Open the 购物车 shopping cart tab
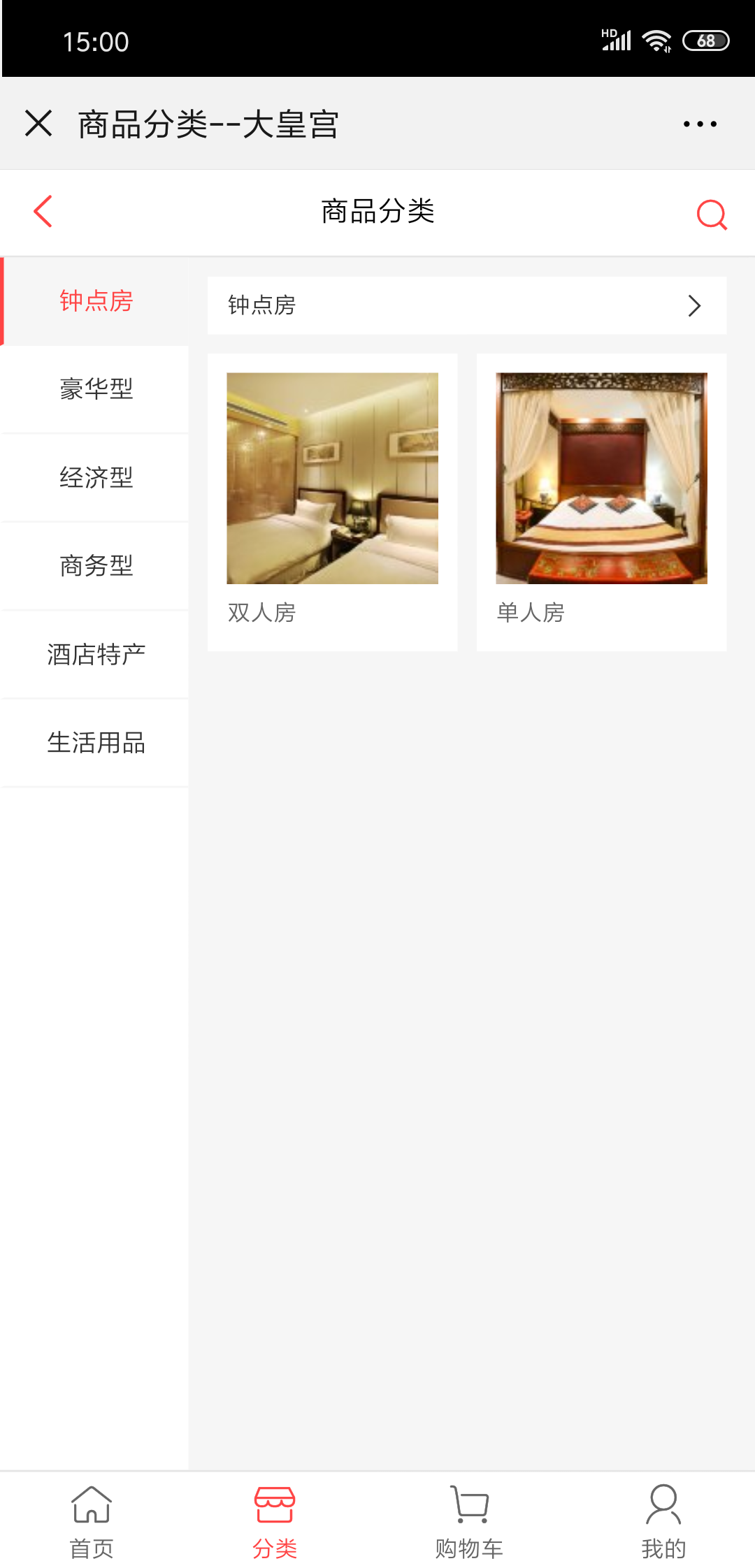The width and height of the screenshot is (755, 1568). (469, 1522)
